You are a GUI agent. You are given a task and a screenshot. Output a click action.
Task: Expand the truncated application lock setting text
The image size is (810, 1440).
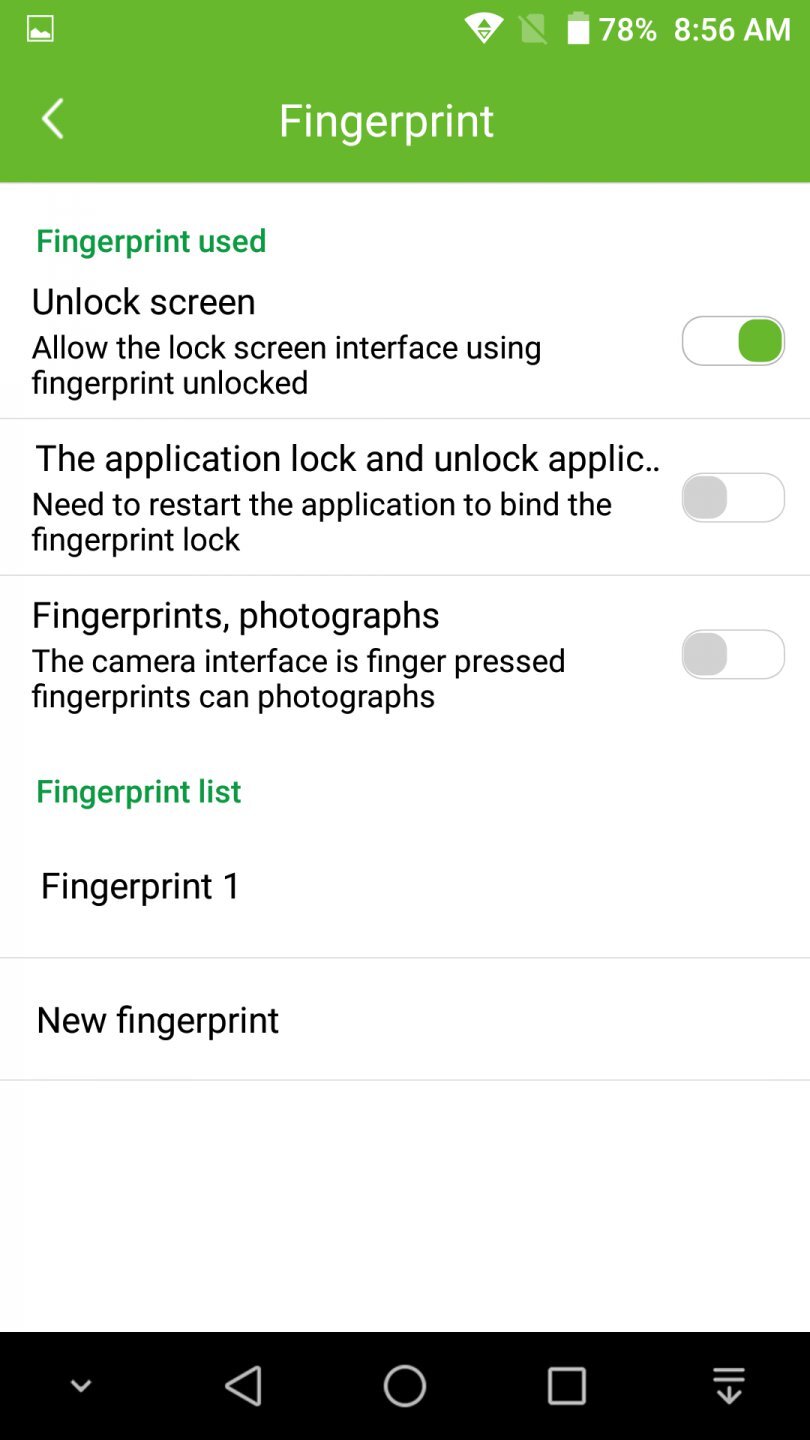[x=347, y=458]
